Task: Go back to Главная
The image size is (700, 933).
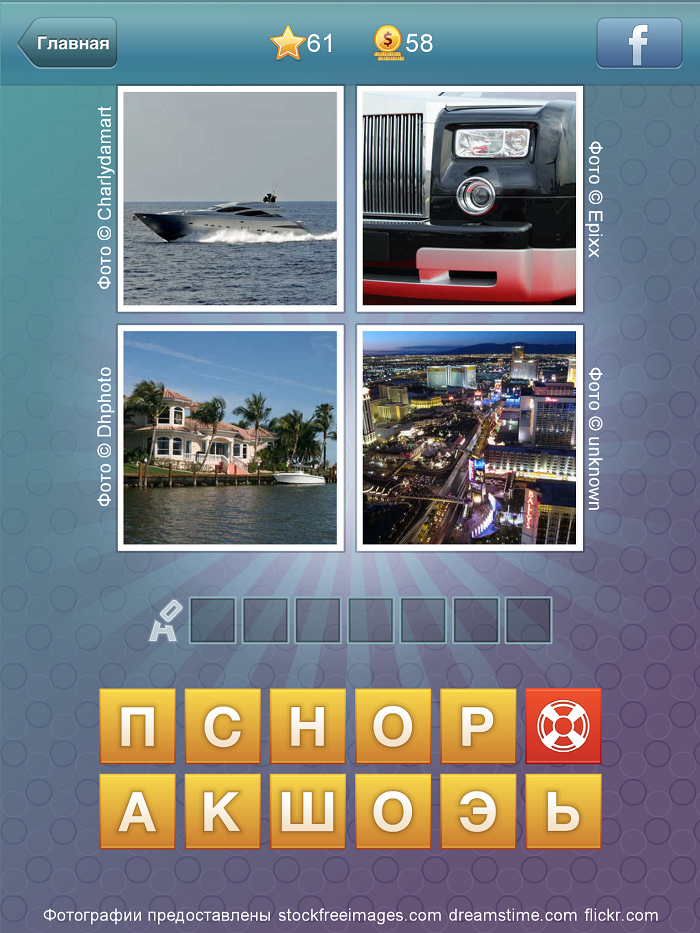Action: point(69,44)
